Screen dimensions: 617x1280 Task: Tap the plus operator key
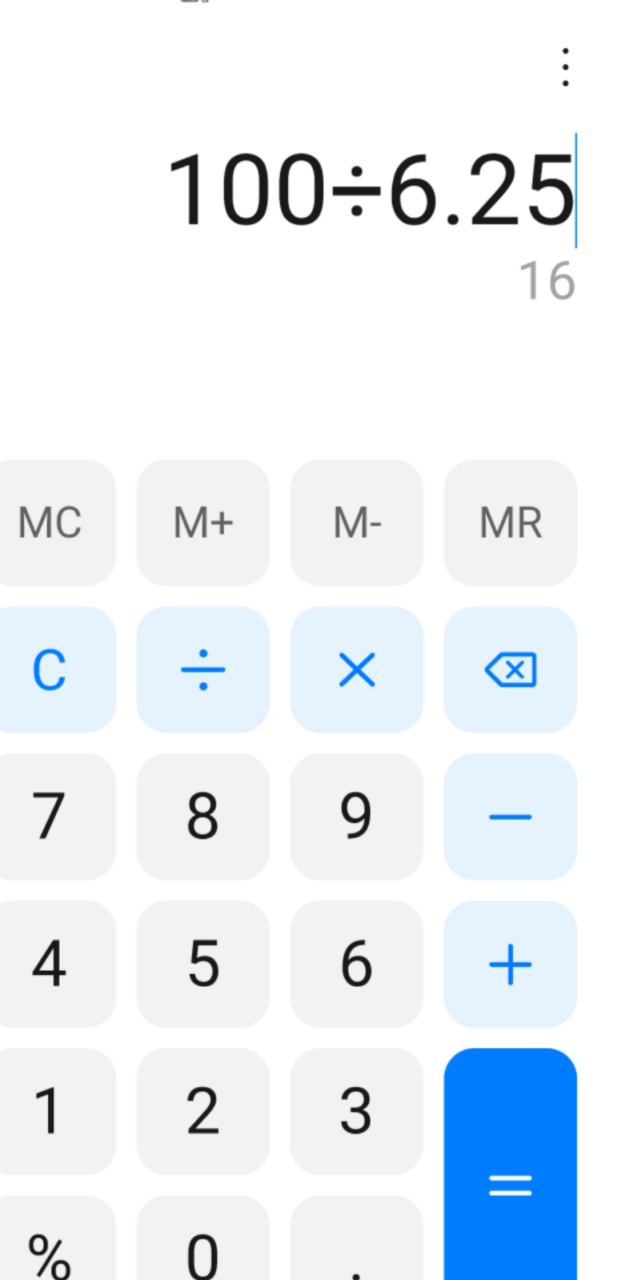(x=510, y=964)
